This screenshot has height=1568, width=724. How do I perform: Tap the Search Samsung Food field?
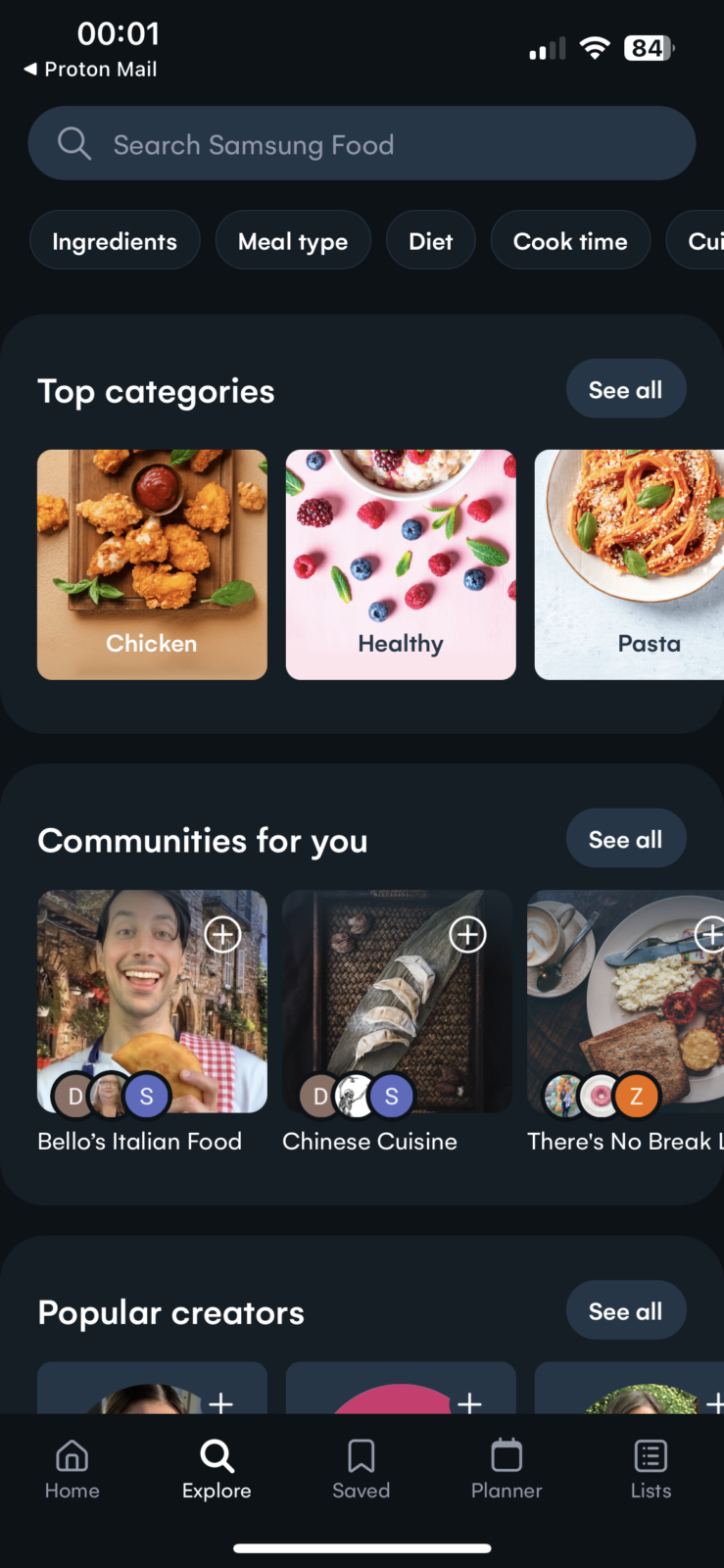pos(361,144)
